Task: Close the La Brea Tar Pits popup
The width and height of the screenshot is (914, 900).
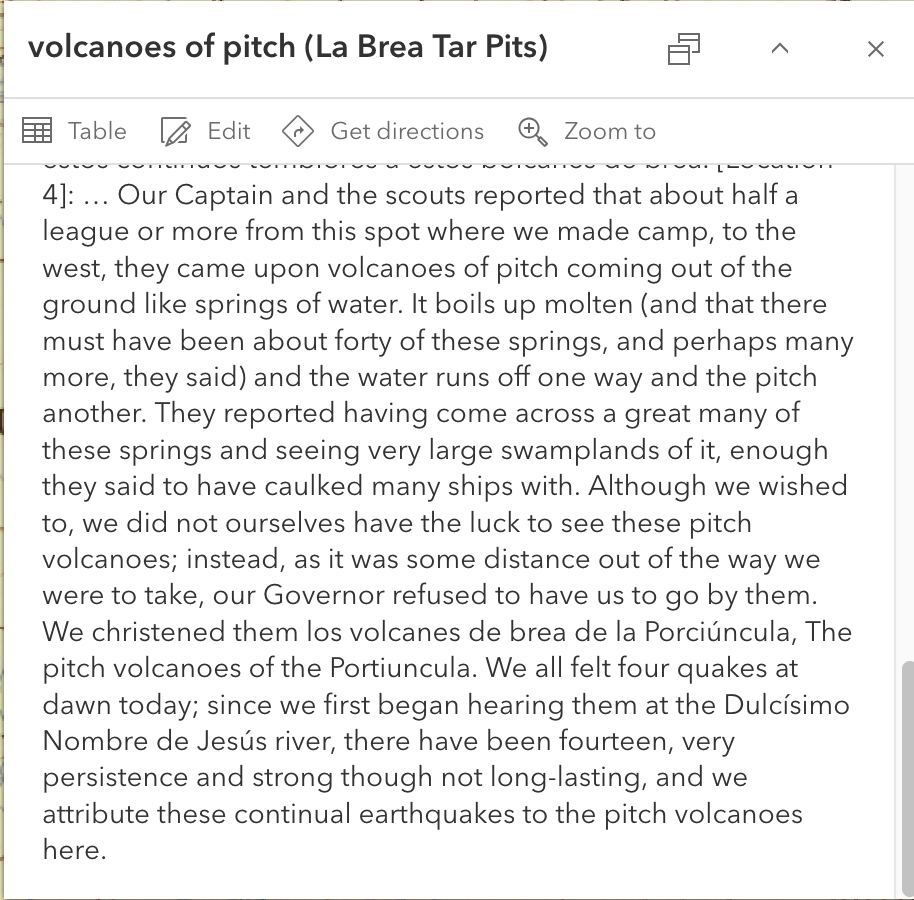Action: (876, 49)
